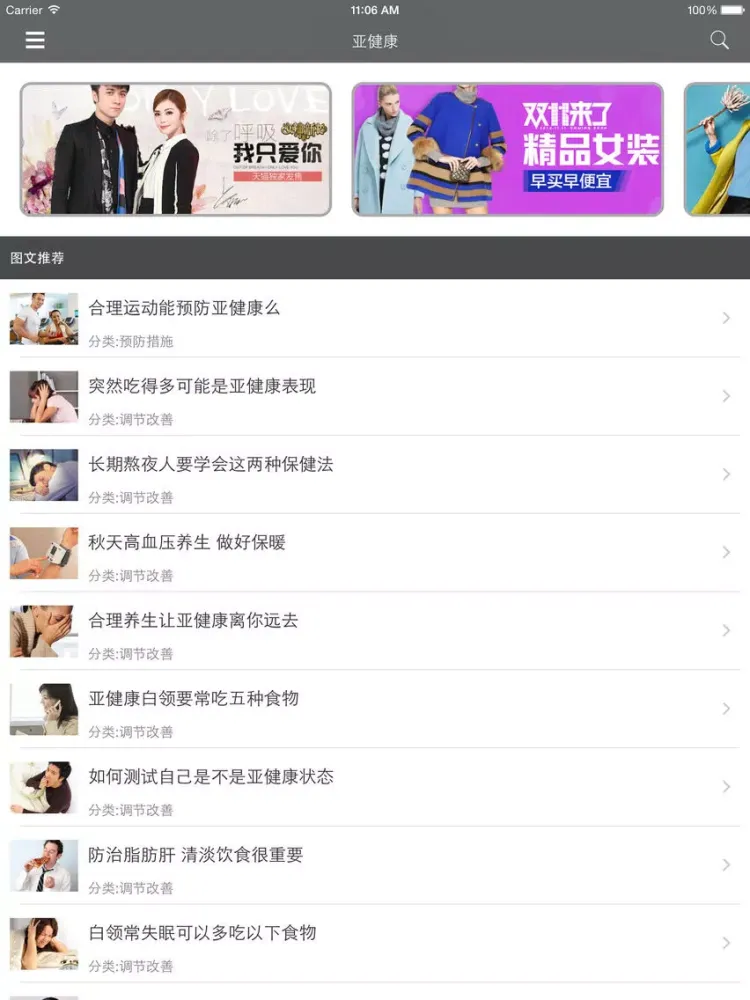The image size is (750, 1000).
Task: Open 长期熬夜人要学会这两种保健法
Action: pyautogui.click(x=375, y=475)
